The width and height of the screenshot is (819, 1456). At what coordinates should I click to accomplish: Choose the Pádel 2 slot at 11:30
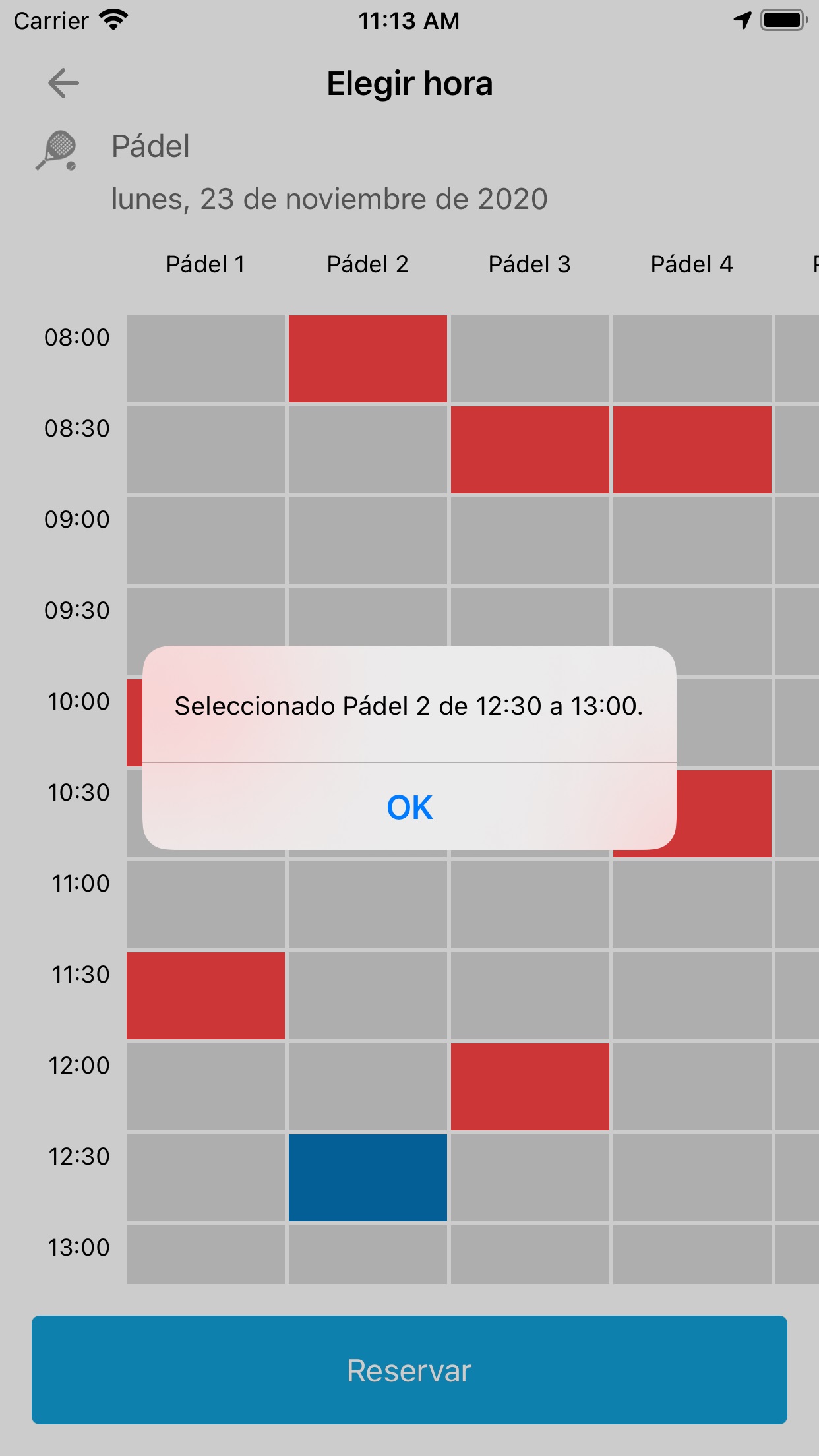click(368, 996)
